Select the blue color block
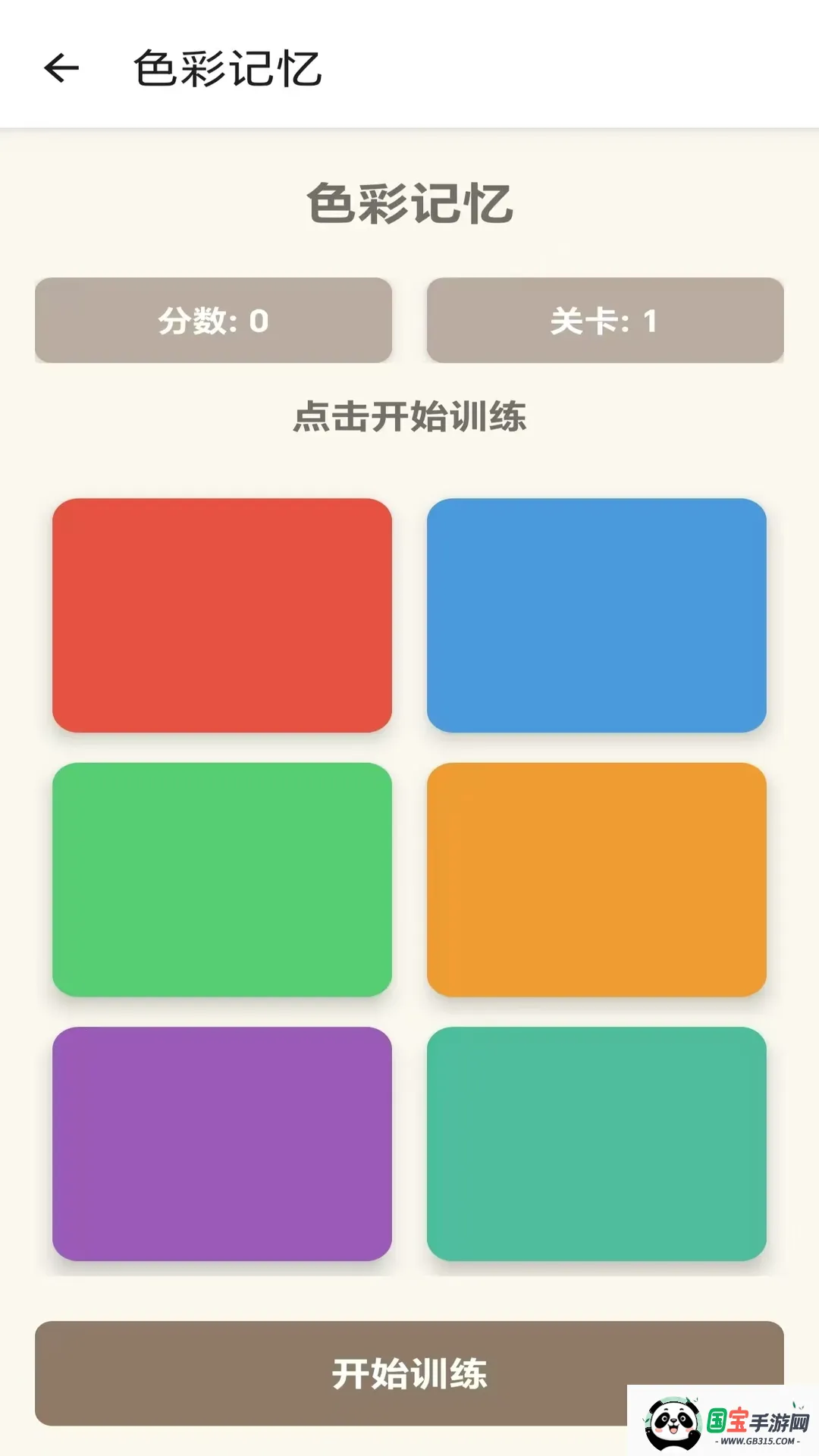This screenshot has height=1456, width=819. (596, 615)
